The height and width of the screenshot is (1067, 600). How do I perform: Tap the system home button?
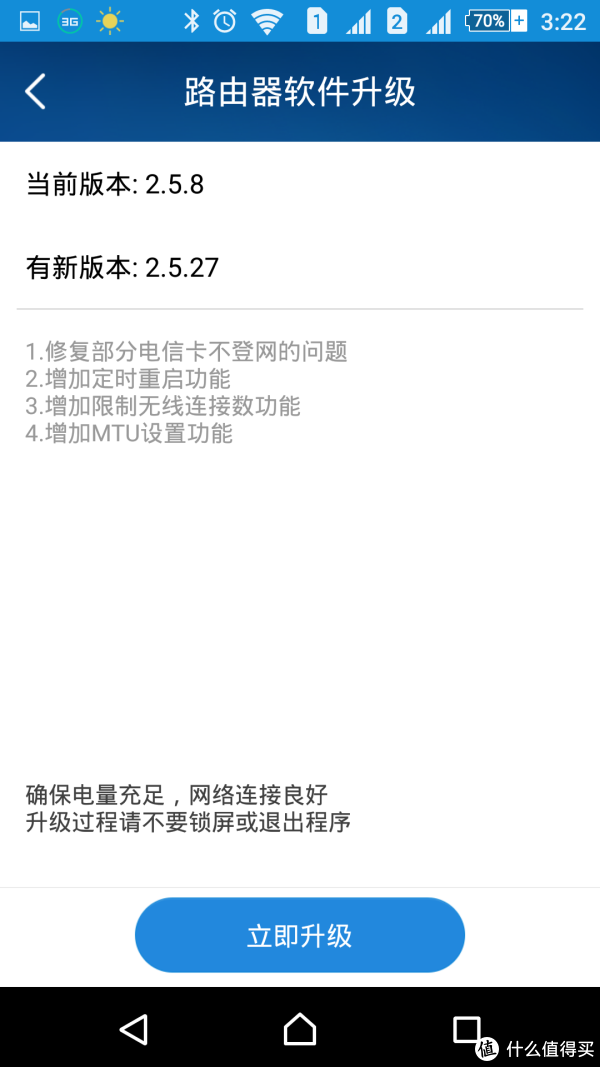click(x=300, y=1028)
